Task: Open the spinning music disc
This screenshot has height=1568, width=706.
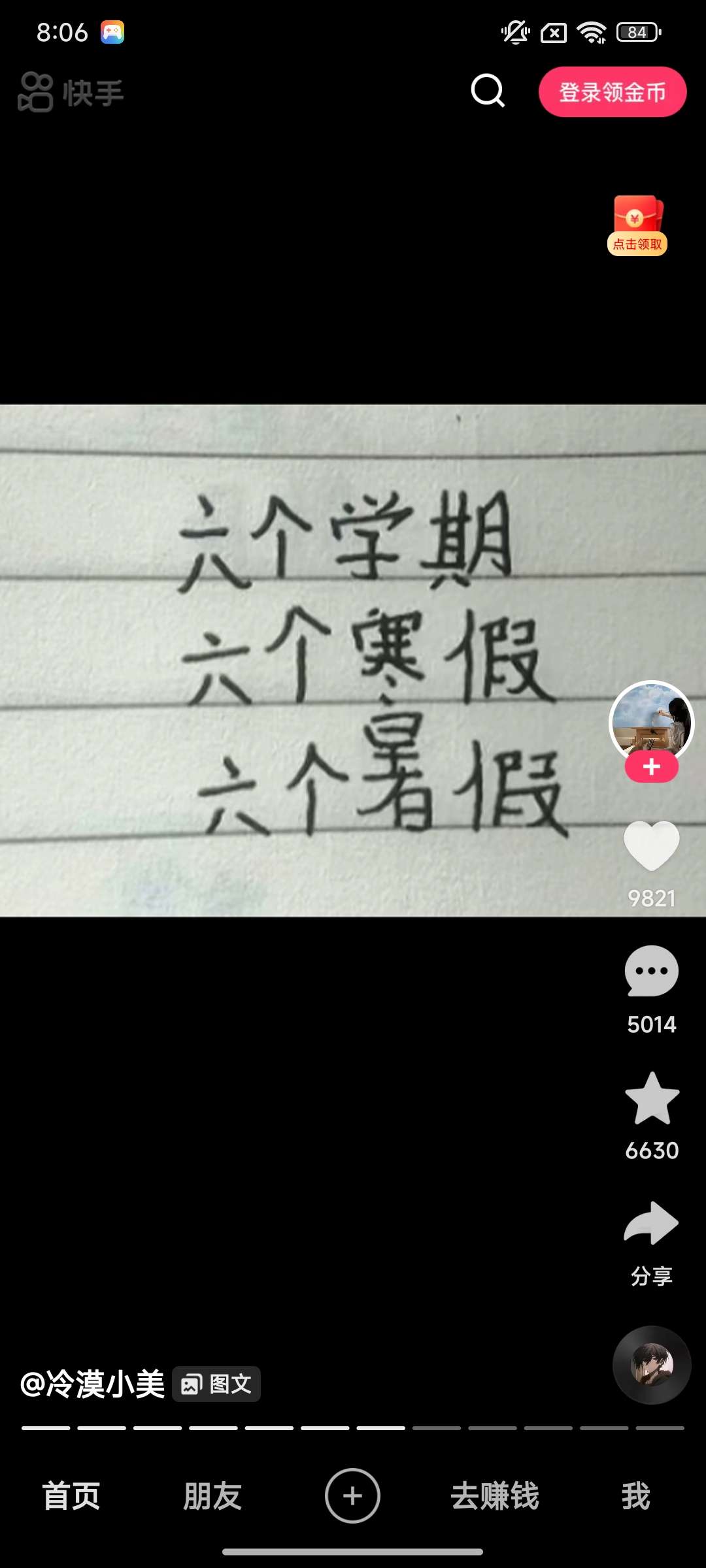Action: tap(651, 1364)
